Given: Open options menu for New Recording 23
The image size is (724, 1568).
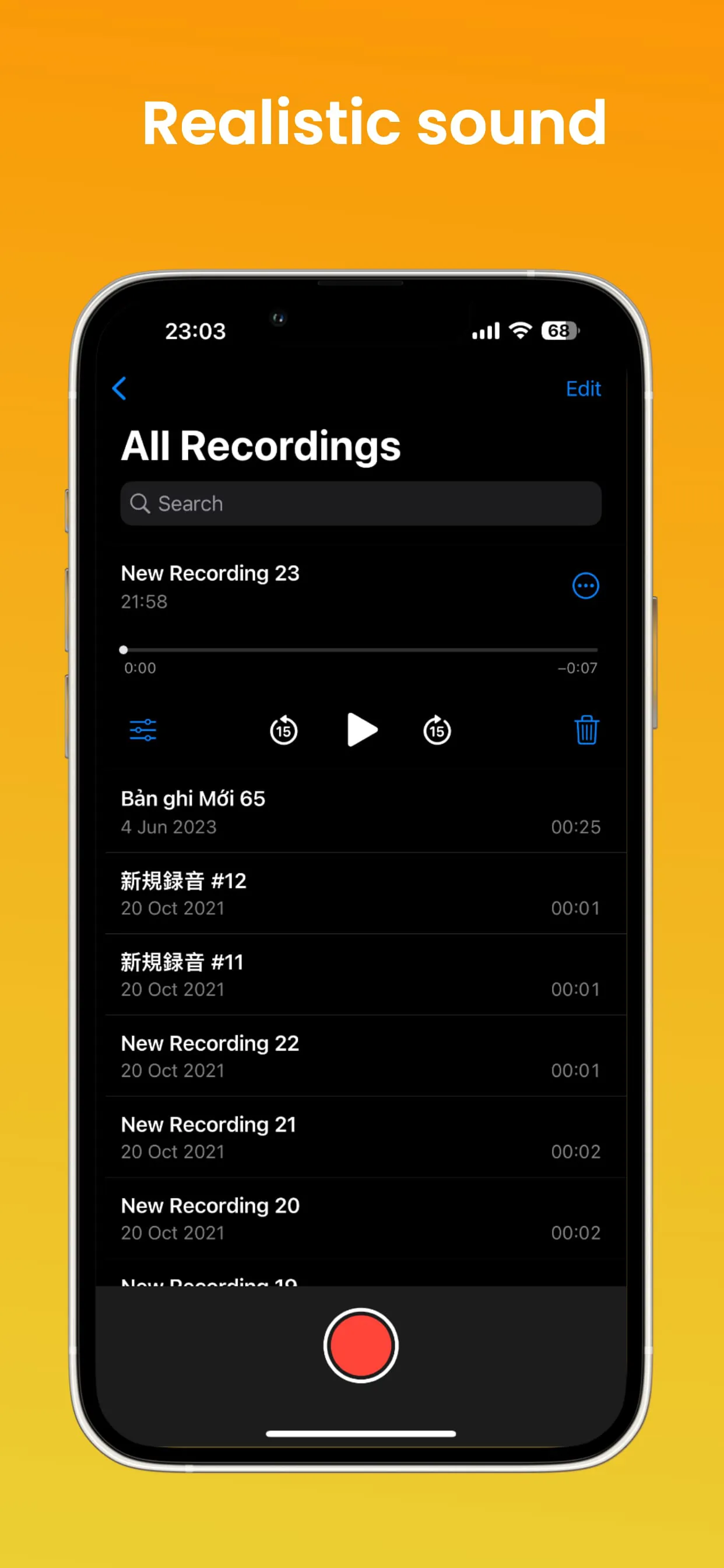Looking at the screenshot, I should [585, 586].
